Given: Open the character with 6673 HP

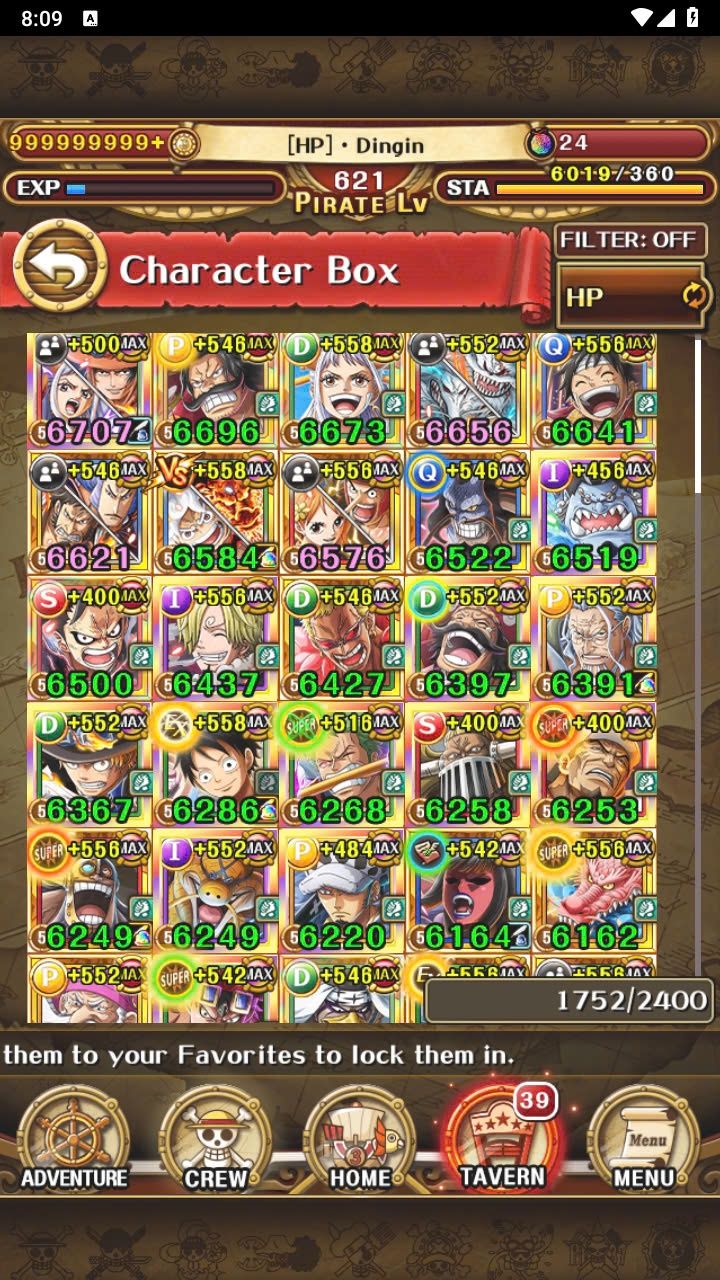Looking at the screenshot, I should click(x=342, y=390).
